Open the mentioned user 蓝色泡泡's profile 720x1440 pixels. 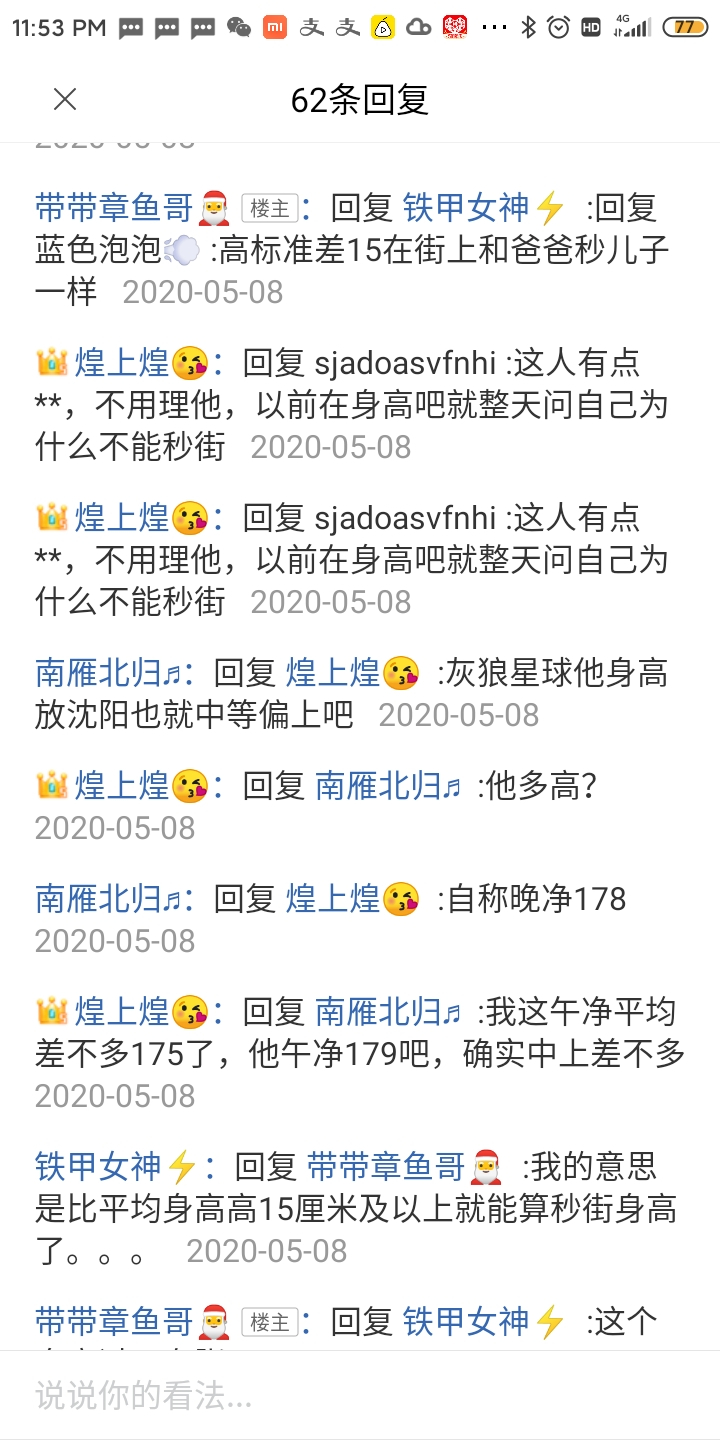tap(118, 250)
